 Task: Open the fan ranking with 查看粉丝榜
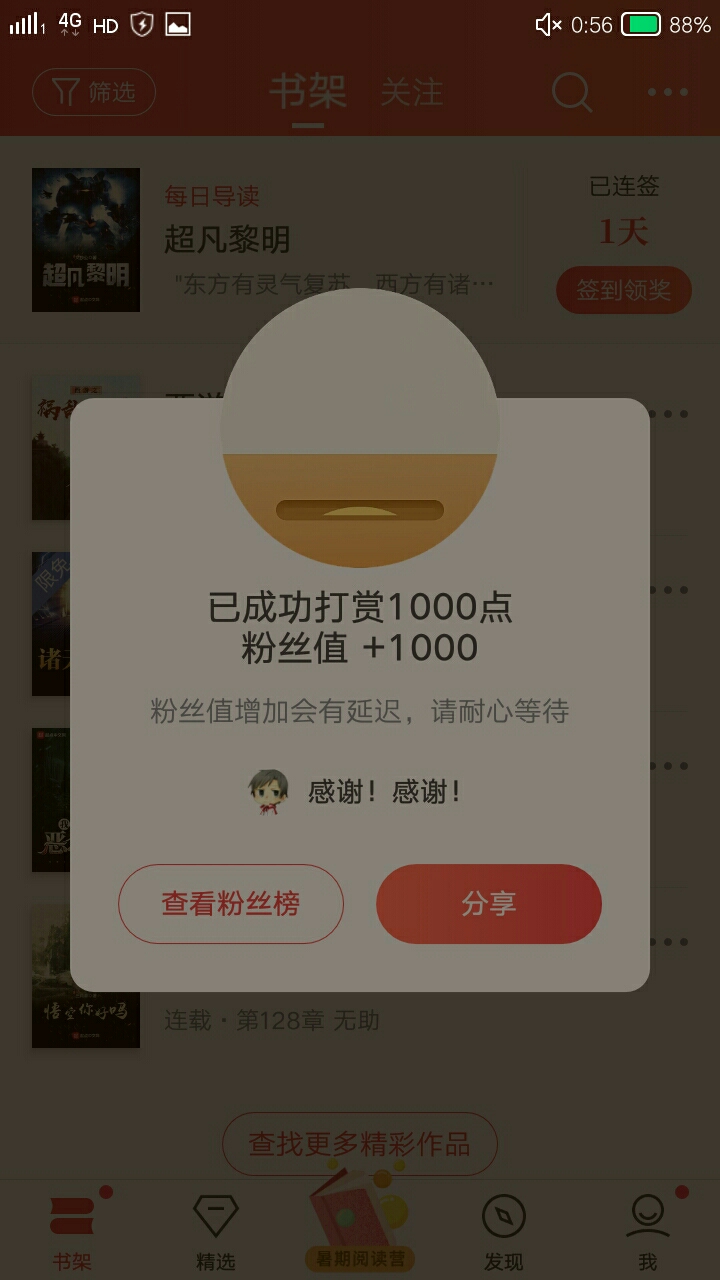tap(231, 904)
